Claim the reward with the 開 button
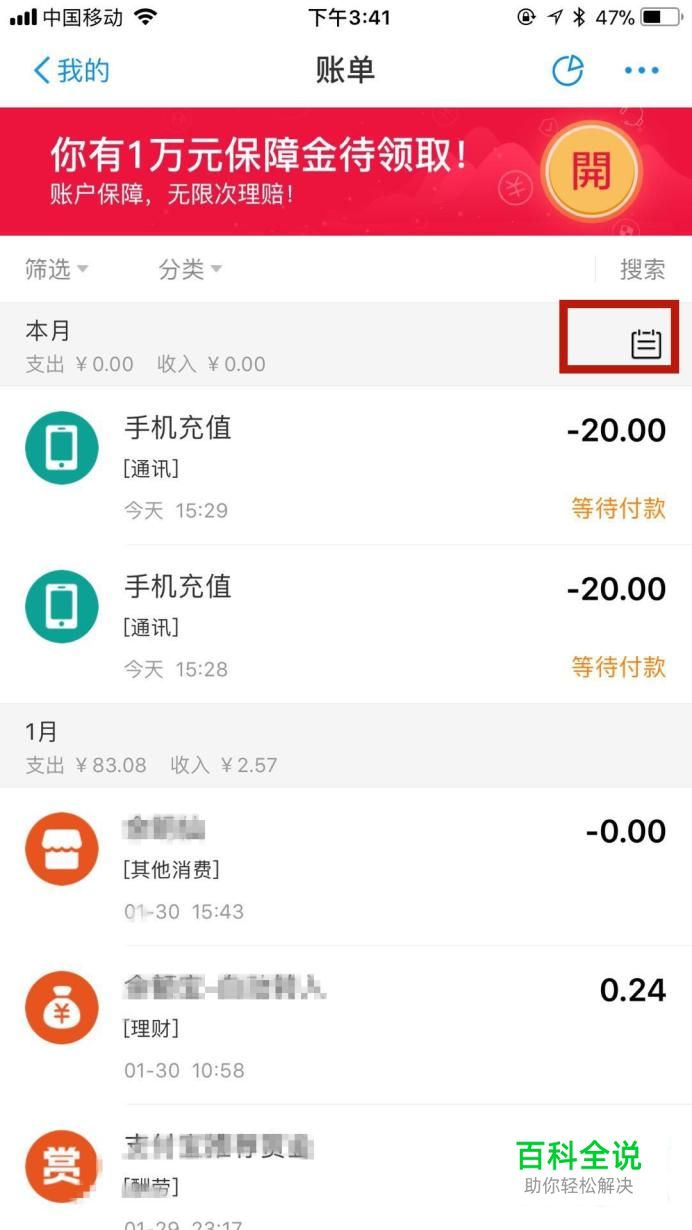This screenshot has width=692, height=1230. [x=591, y=171]
